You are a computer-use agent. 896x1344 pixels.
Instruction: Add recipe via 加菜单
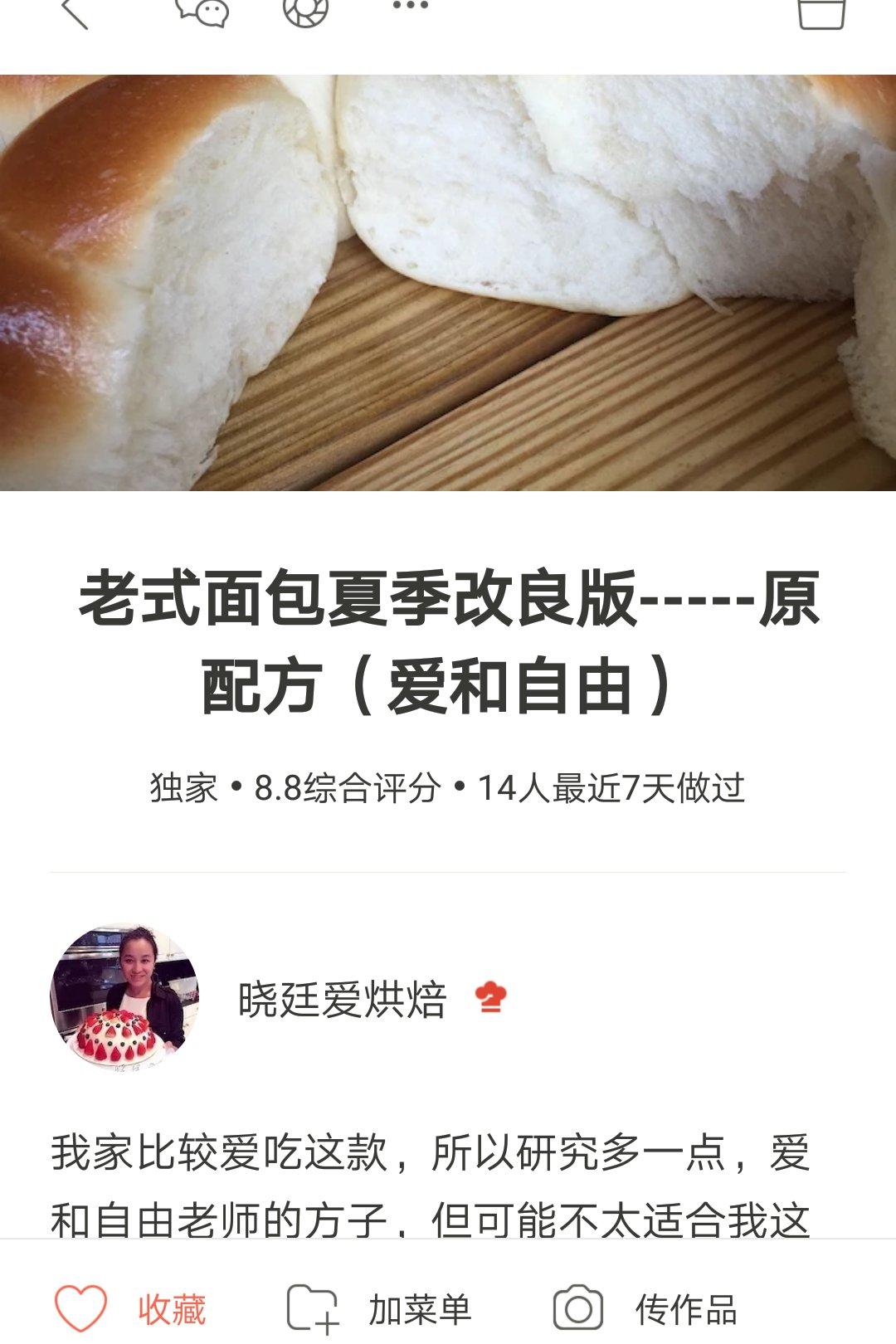point(379,1309)
